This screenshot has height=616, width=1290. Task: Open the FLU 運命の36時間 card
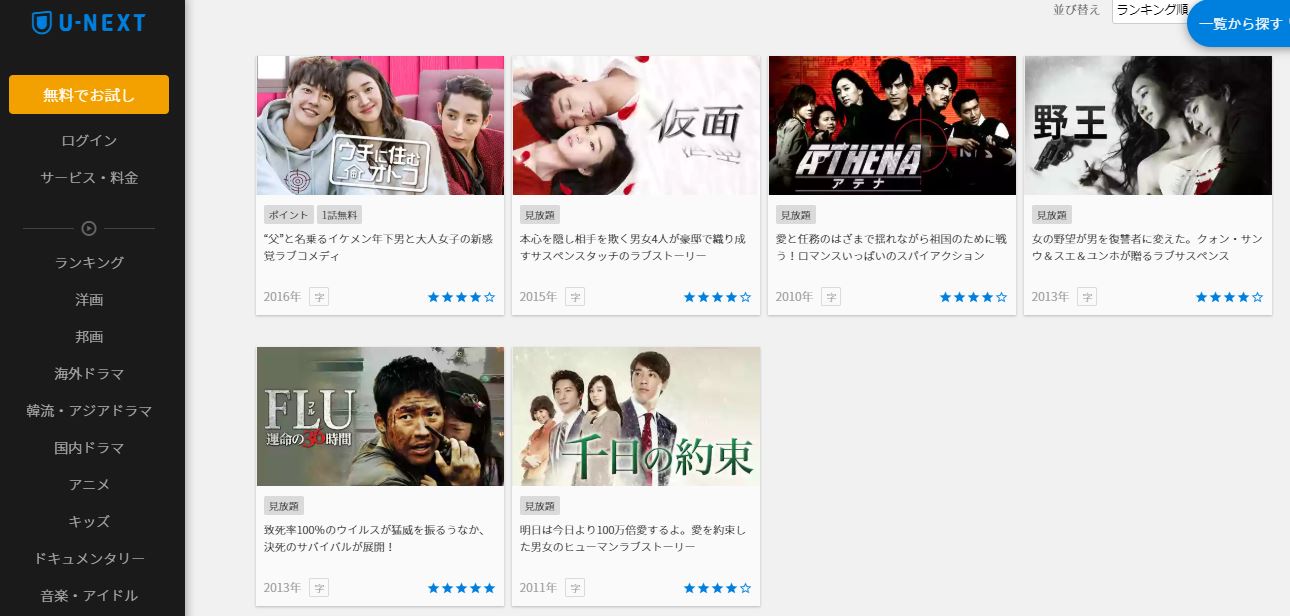tap(380, 417)
